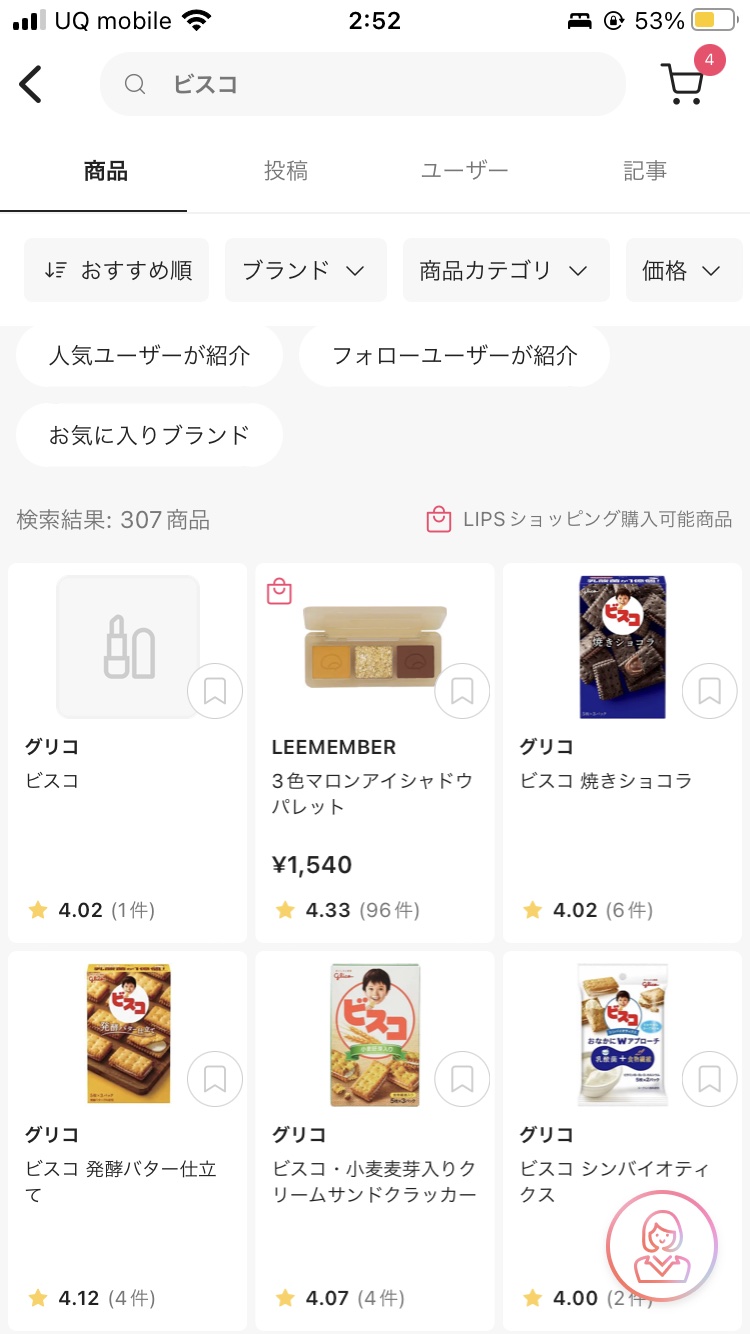The width and height of the screenshot is (750, 1334).
Task: Open the ビスコ 発酵バター仕立て product card
Action: (x=127, y=1140)
